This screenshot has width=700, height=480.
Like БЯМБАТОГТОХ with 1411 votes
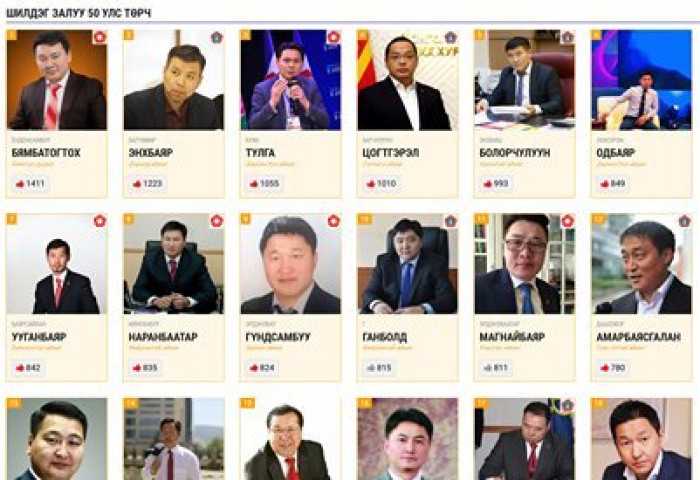[x=30, y=184]
